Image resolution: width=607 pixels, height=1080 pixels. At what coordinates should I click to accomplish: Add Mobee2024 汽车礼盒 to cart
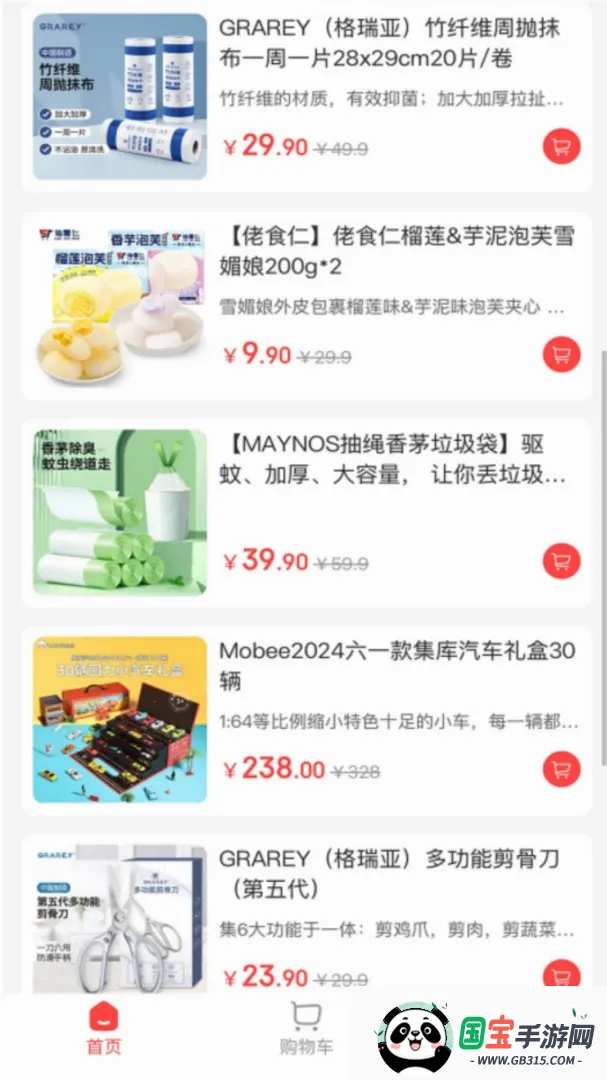coord(561,769)
